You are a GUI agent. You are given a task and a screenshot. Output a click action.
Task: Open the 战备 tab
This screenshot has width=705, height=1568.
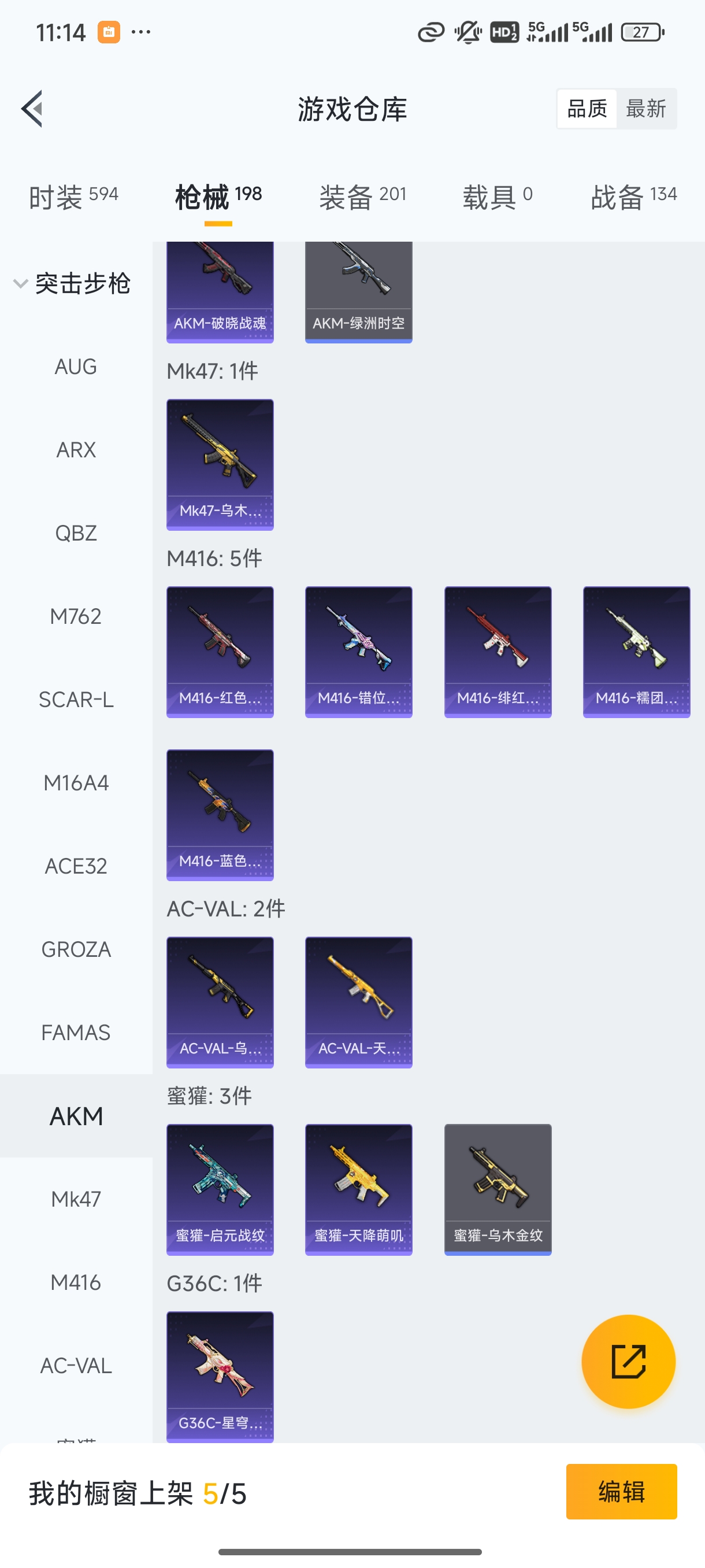coord(633,197)
